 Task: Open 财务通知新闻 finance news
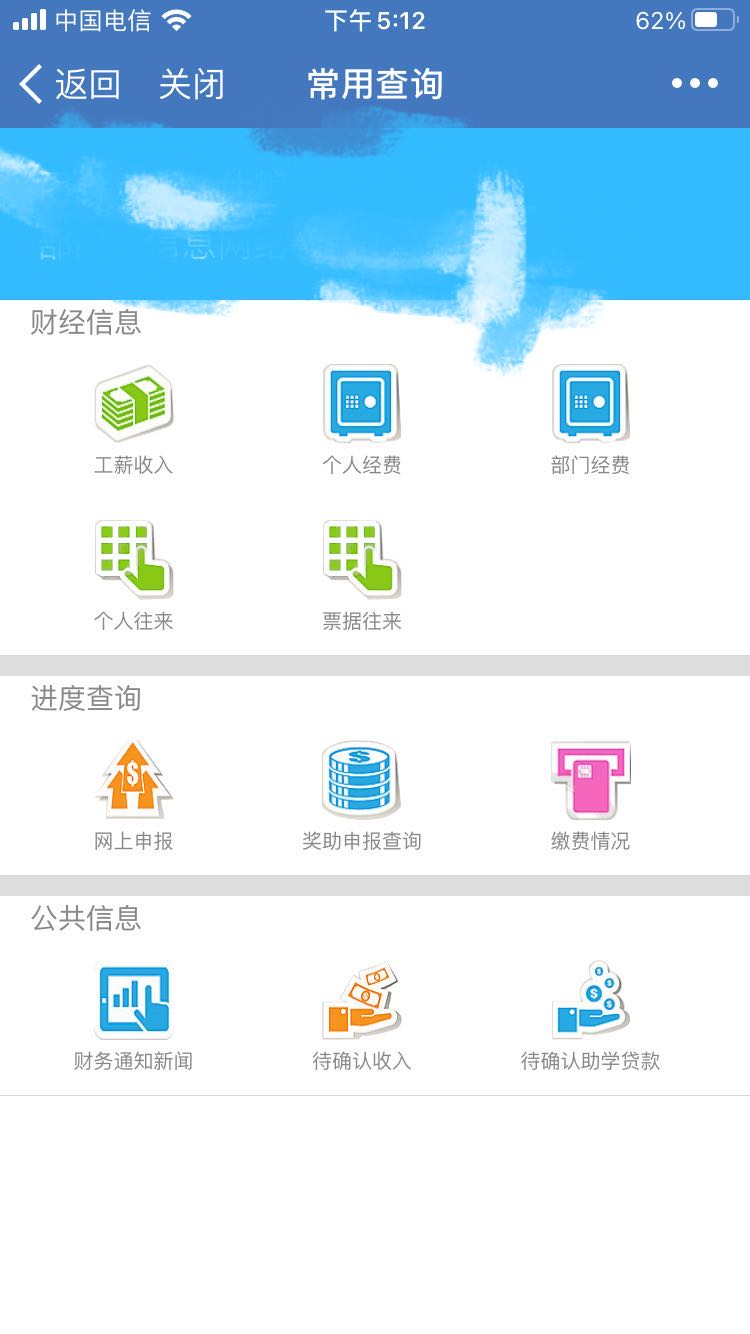click(x=134, y=1014)
